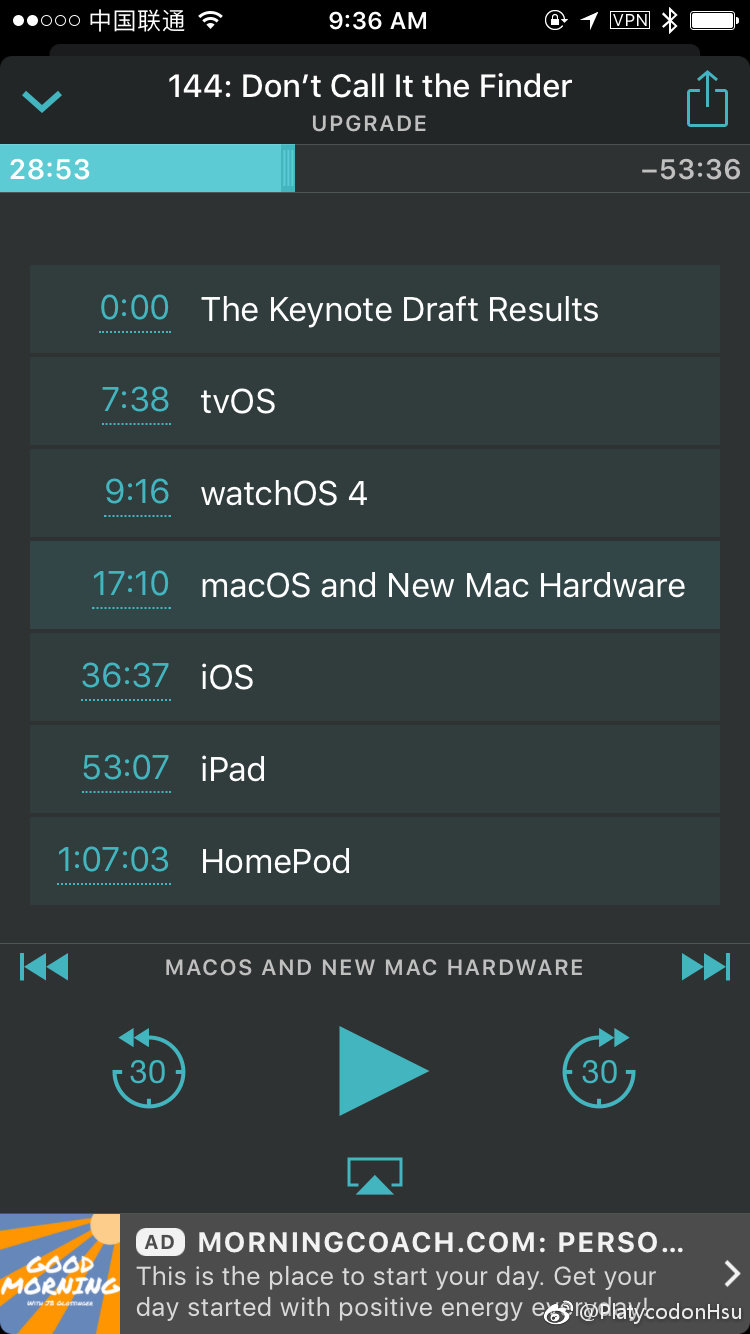Collapse the player with the down chevron

(x=42, y=101)
